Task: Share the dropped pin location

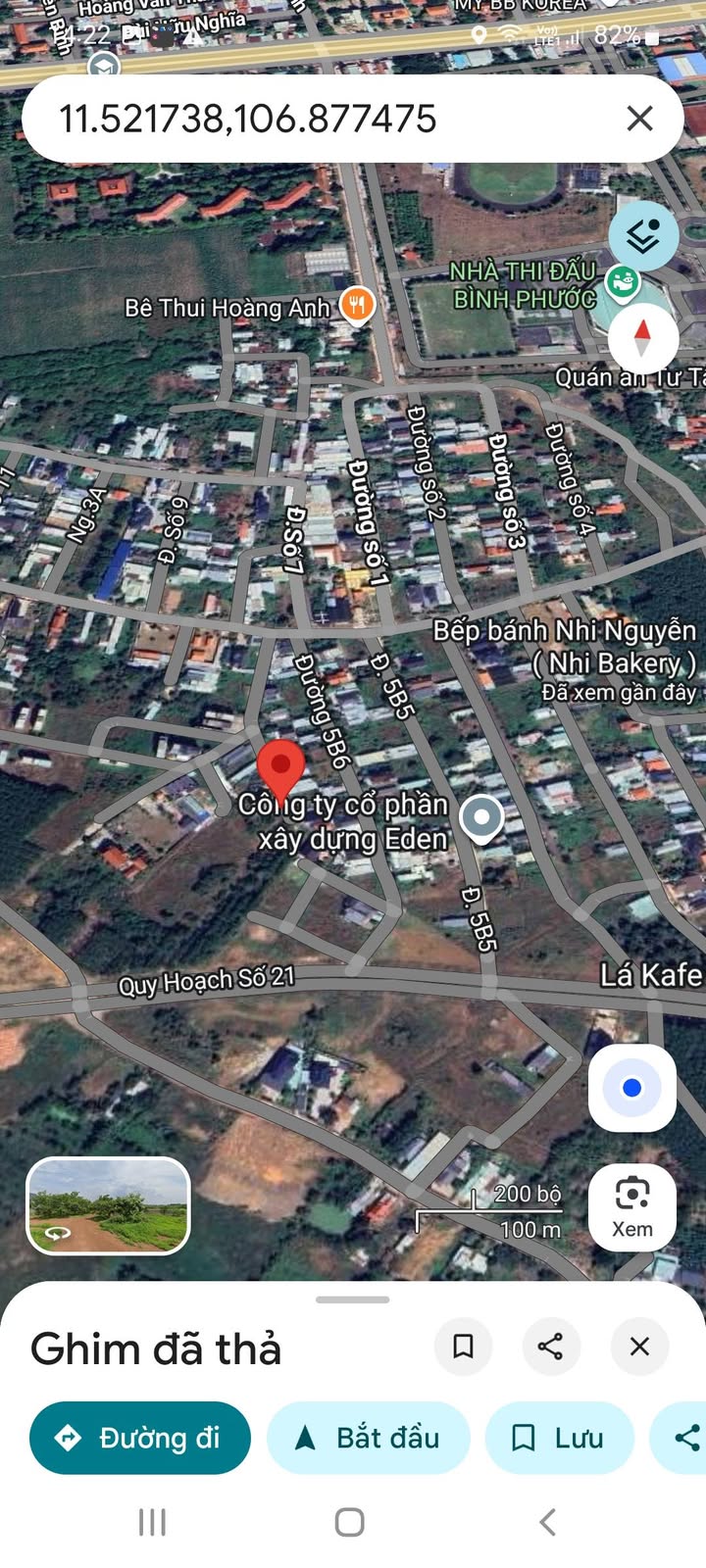Action: [551, 1347]
